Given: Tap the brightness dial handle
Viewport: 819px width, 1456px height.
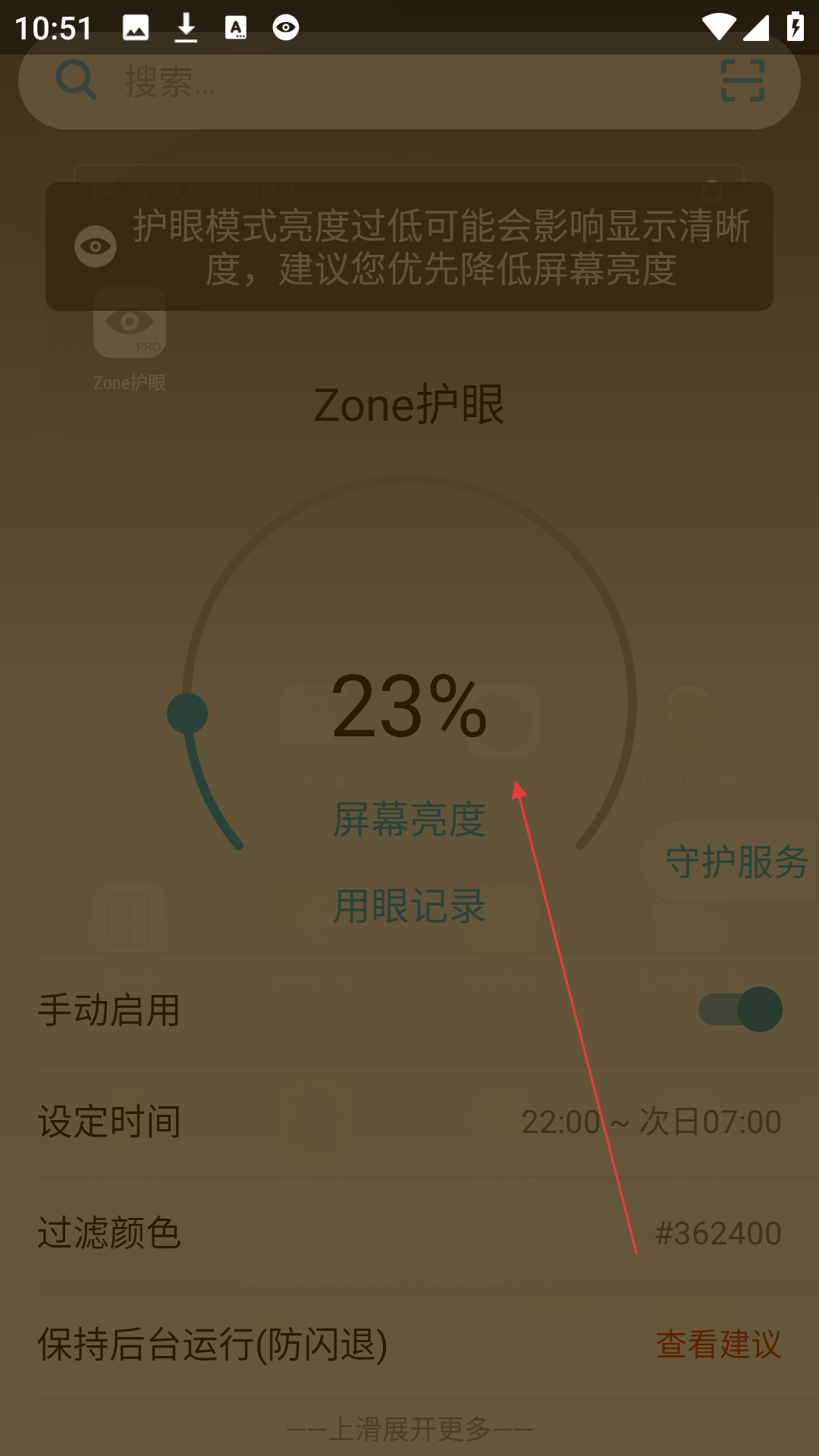Looking at the screenshot, I should 187,714.
